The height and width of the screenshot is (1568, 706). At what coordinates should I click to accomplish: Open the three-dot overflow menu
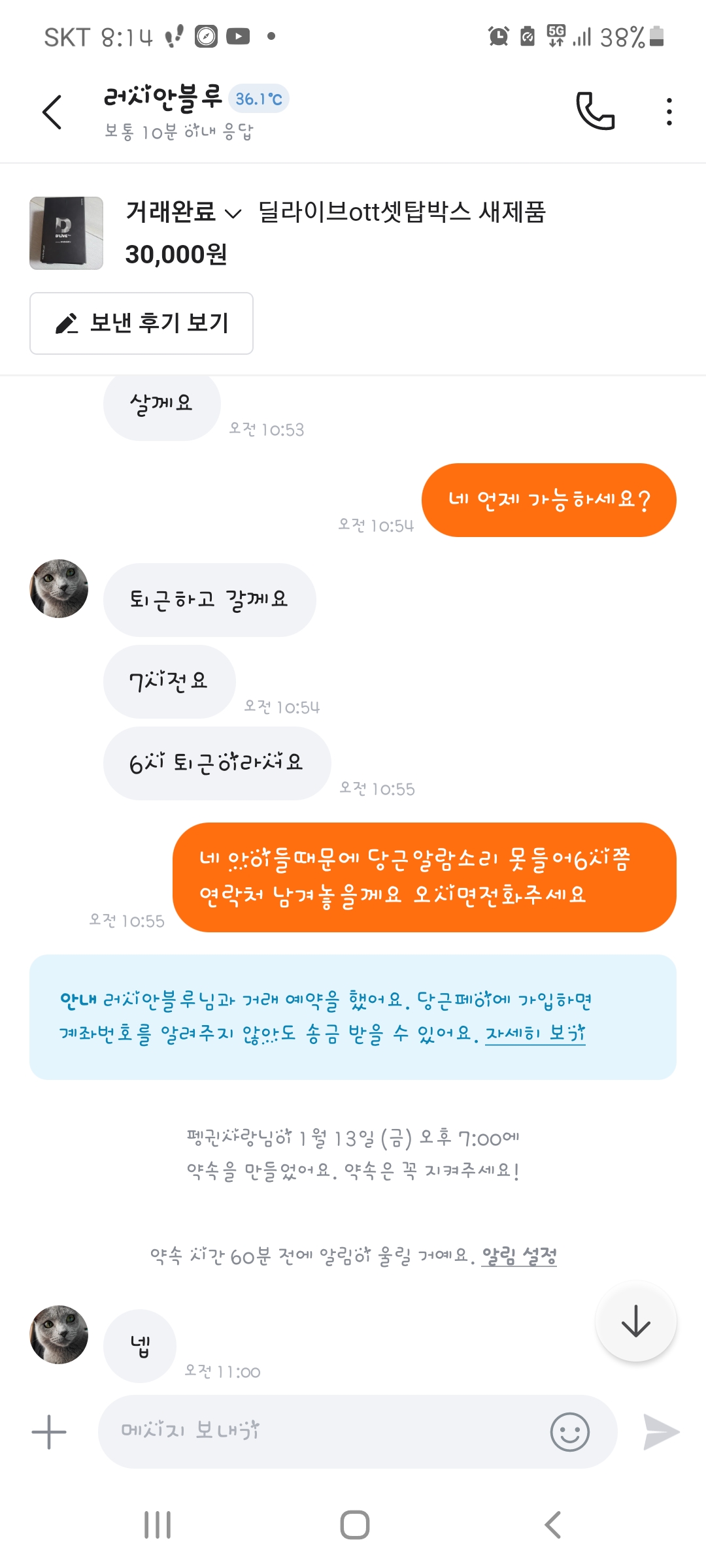669,112
